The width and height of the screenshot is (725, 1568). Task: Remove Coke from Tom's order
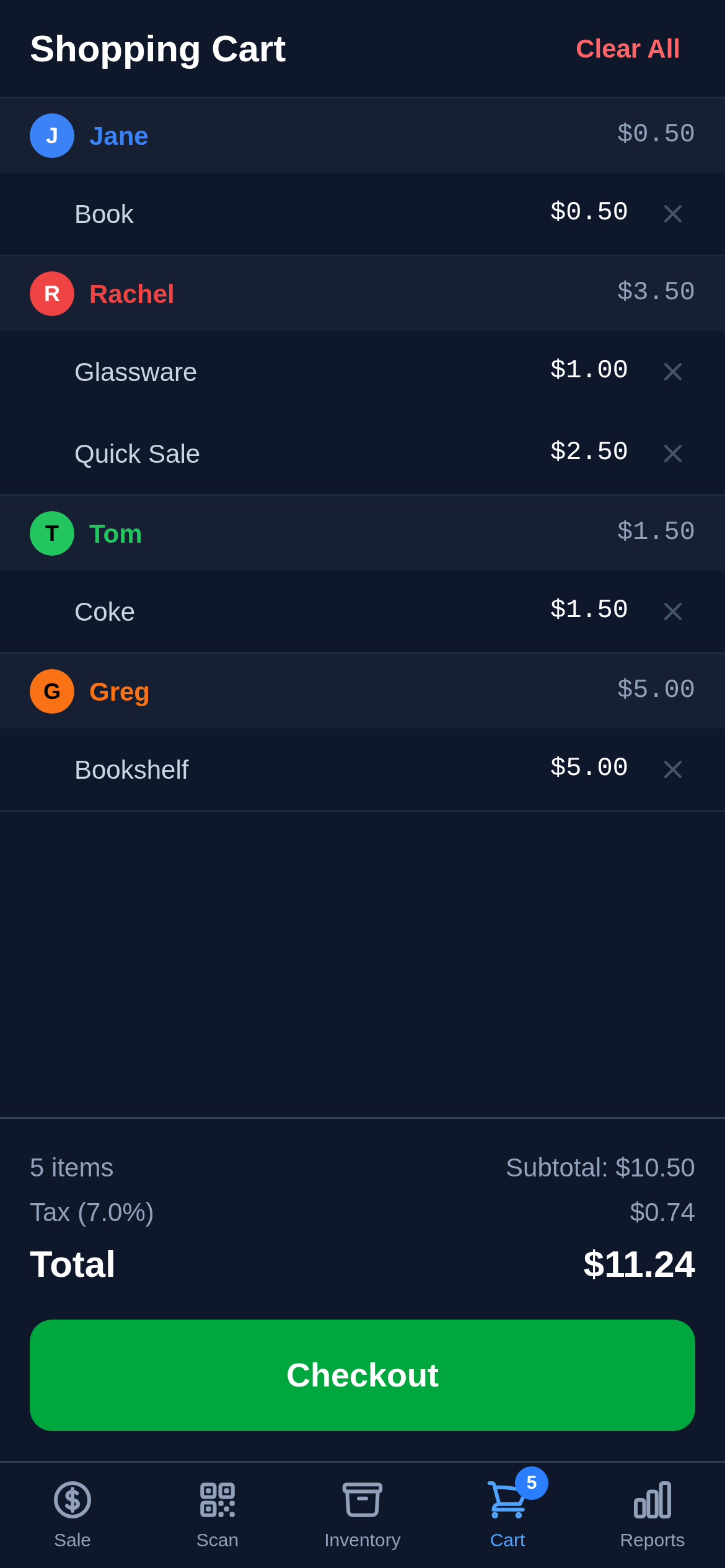click(673, 611)
